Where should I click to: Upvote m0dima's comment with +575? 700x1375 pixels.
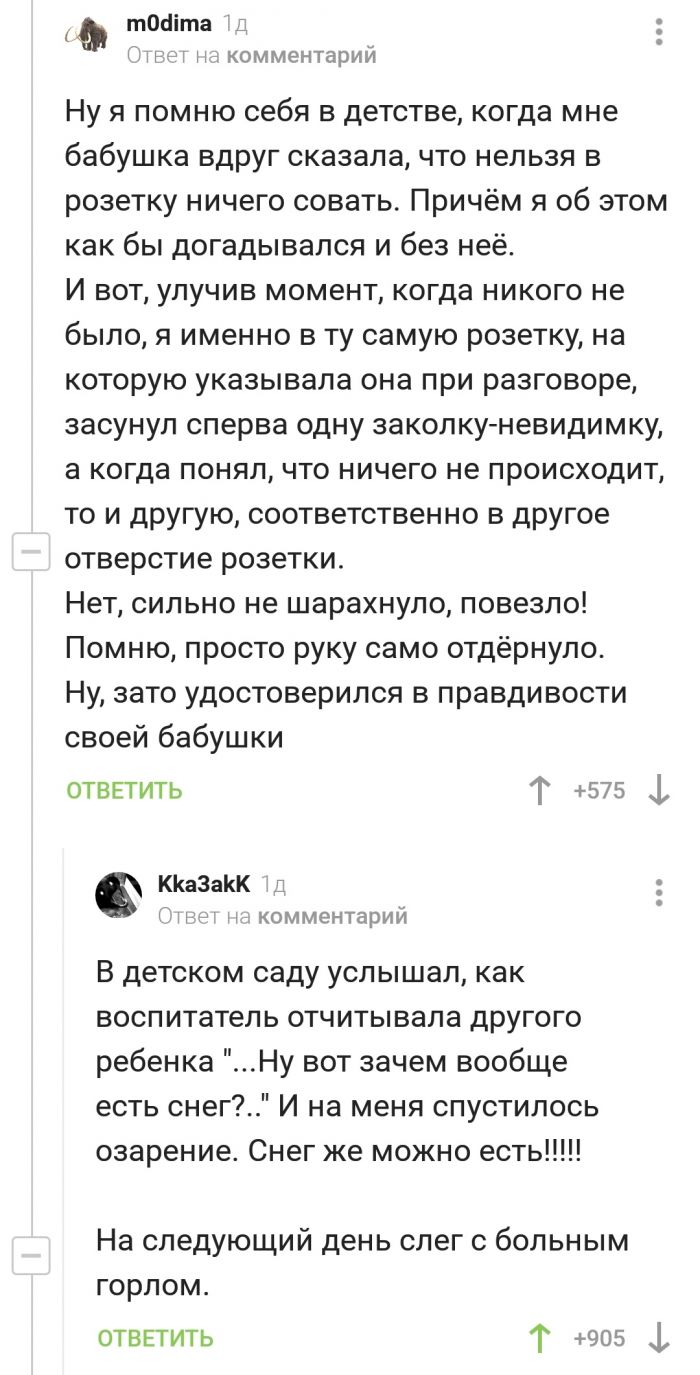(541, 791)
